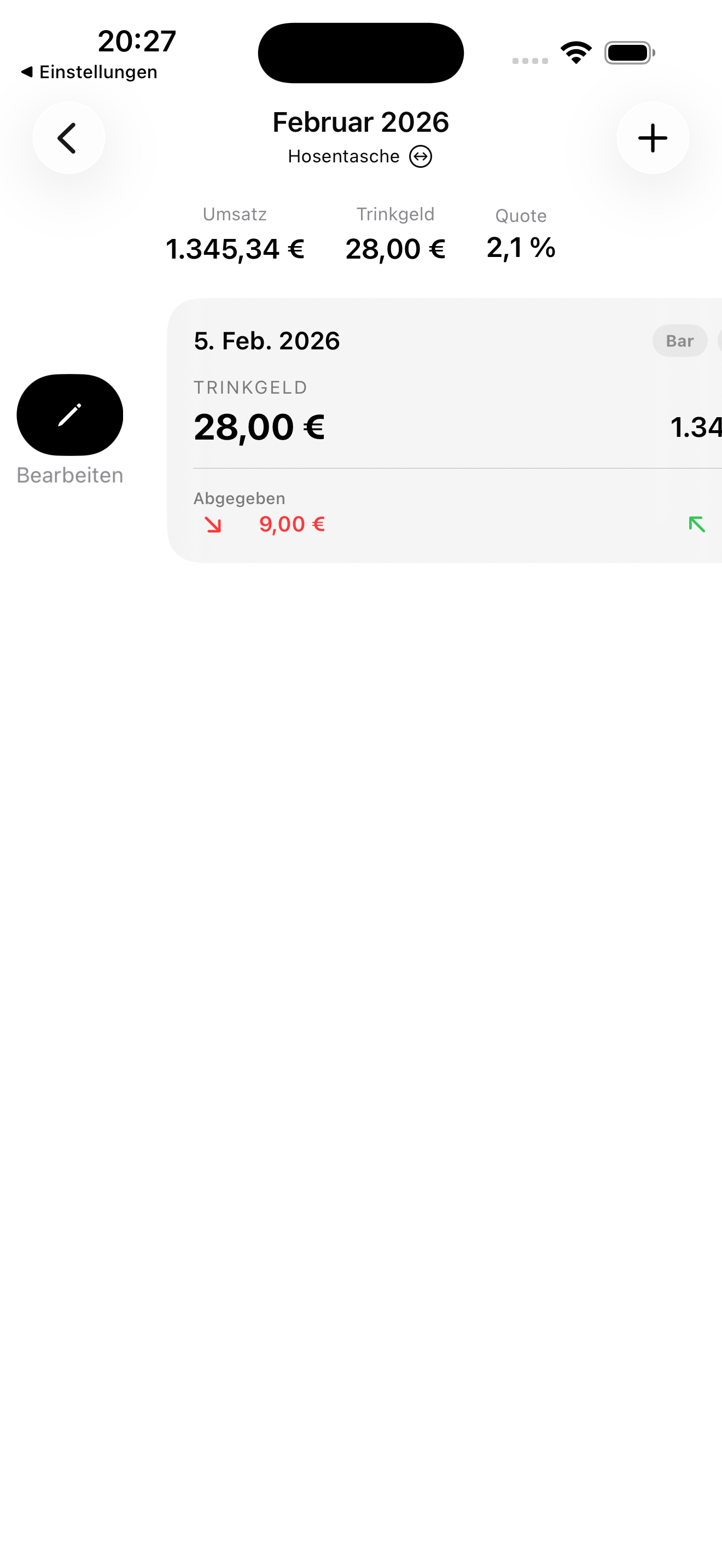
Task: Add a new entry with the plus button
Action: (x=653, y=138)
